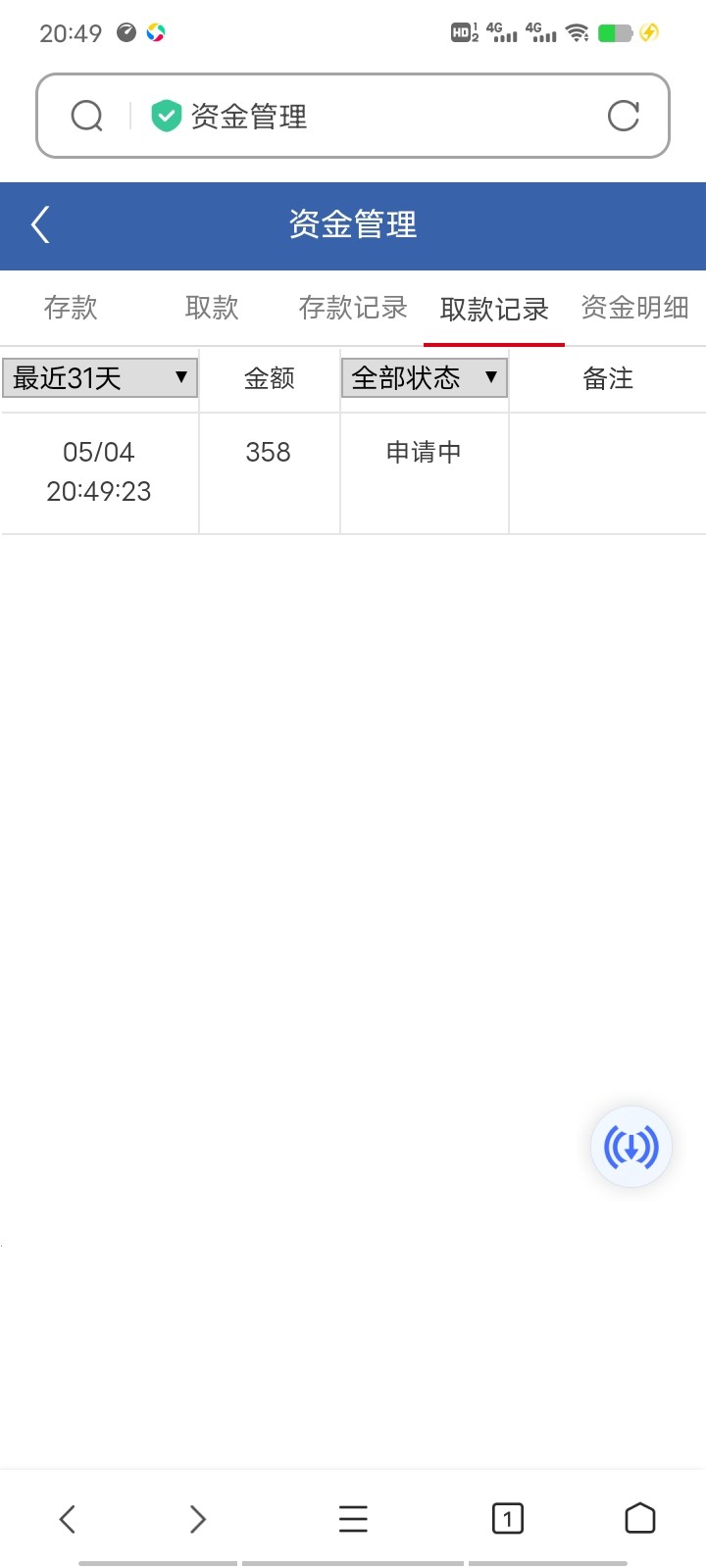Open the dropdown arrow beside 最近31天

coord(181,378)
